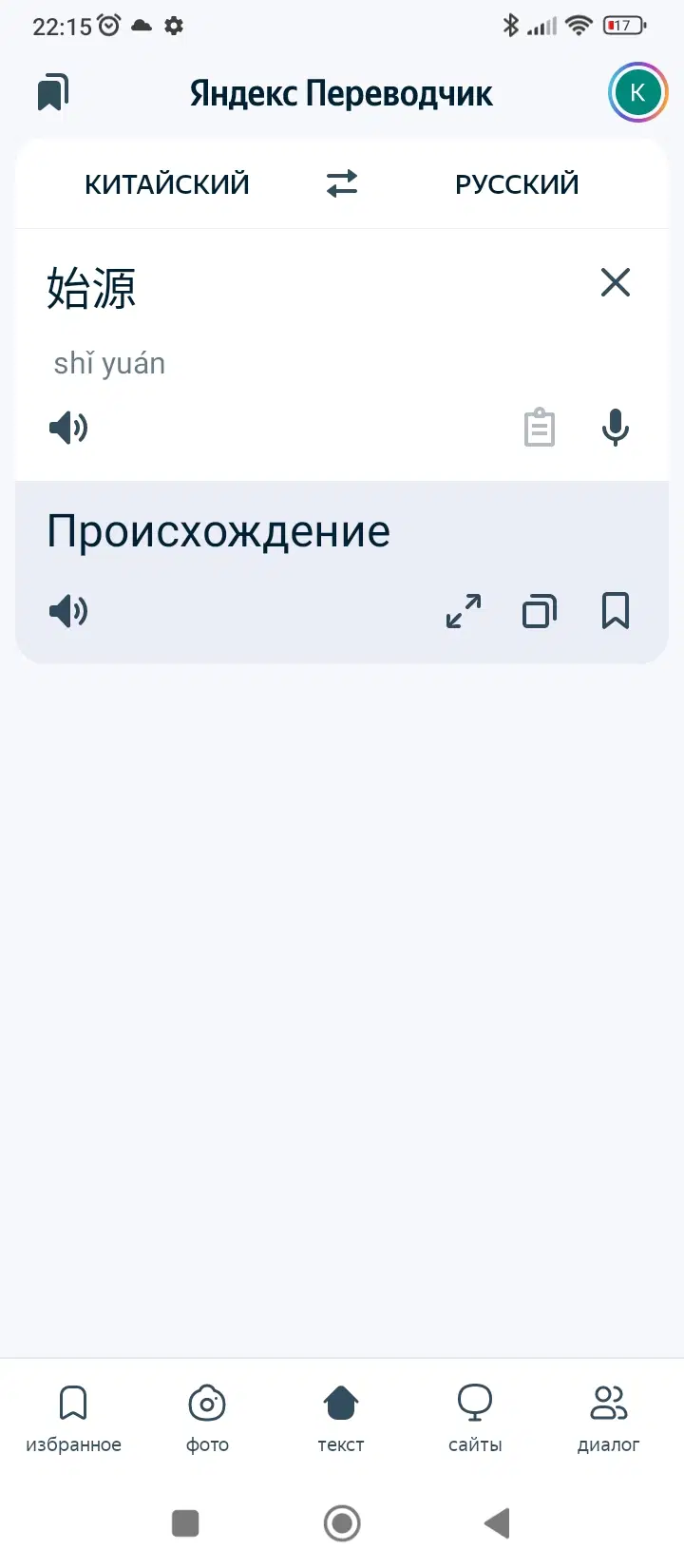Image resolution: width=684 pixels, height=1568 pixels.
Task: Open the saved collections icon
Action: tap(53, 92)
